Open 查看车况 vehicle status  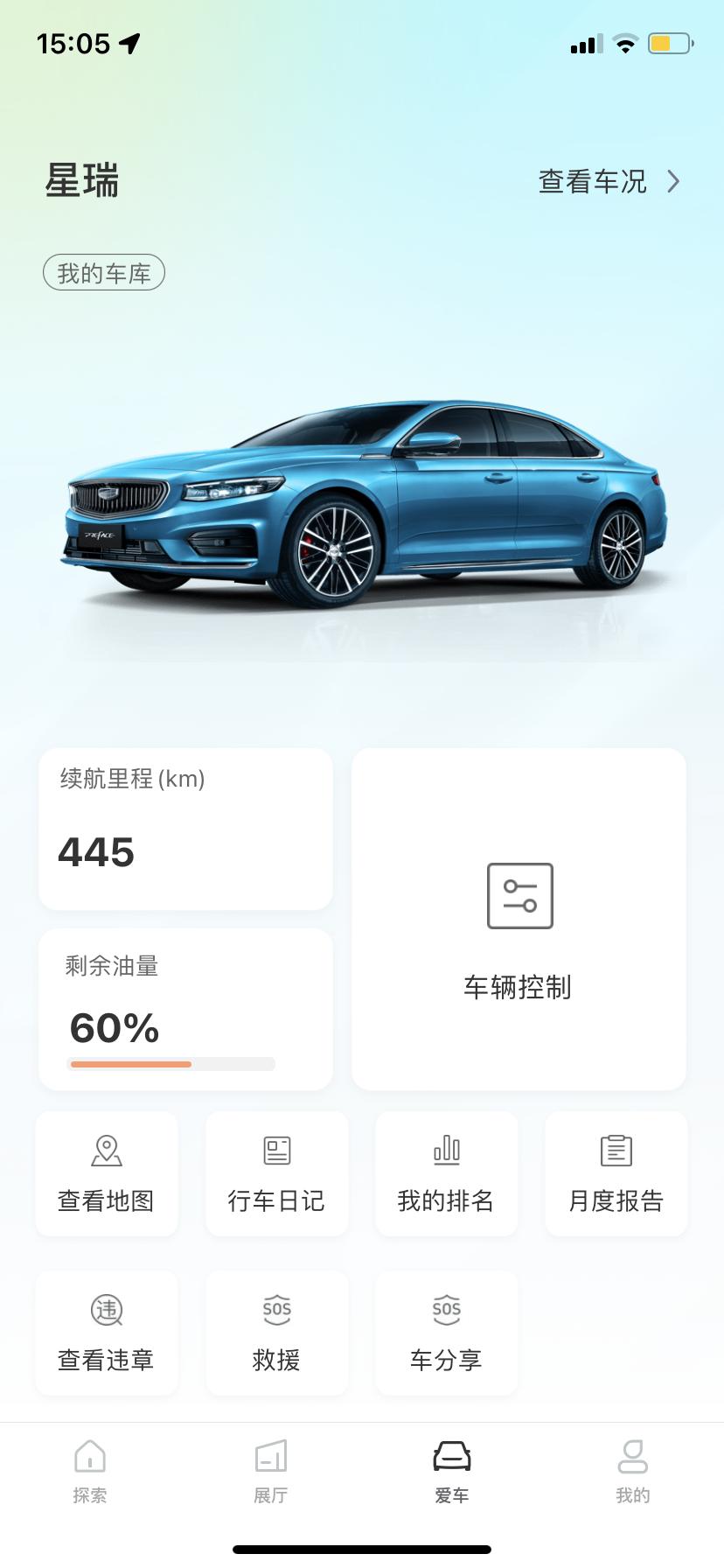click(x=609, y=181)
